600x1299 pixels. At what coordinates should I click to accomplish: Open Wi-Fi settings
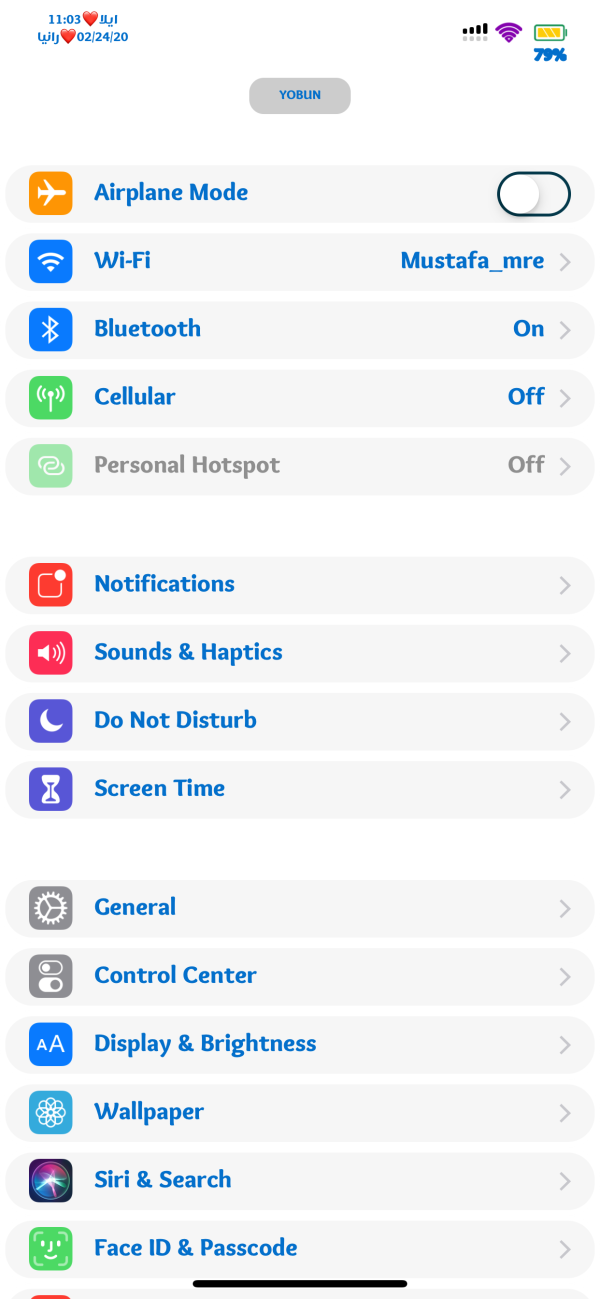point(300,262)
